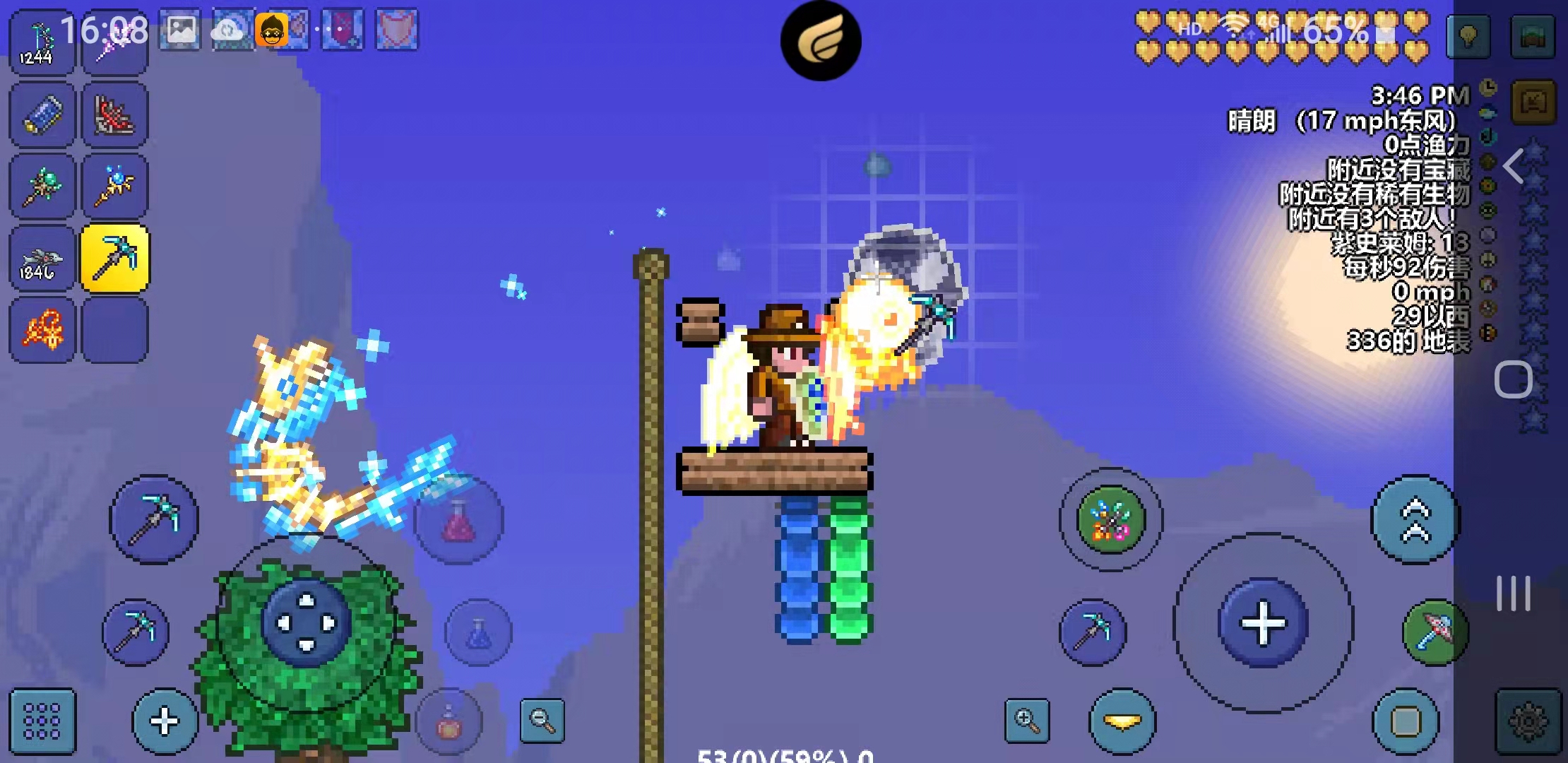
Task: Tap the lower-left plus button
Action: pyautogui.click(x=165, y=721)
